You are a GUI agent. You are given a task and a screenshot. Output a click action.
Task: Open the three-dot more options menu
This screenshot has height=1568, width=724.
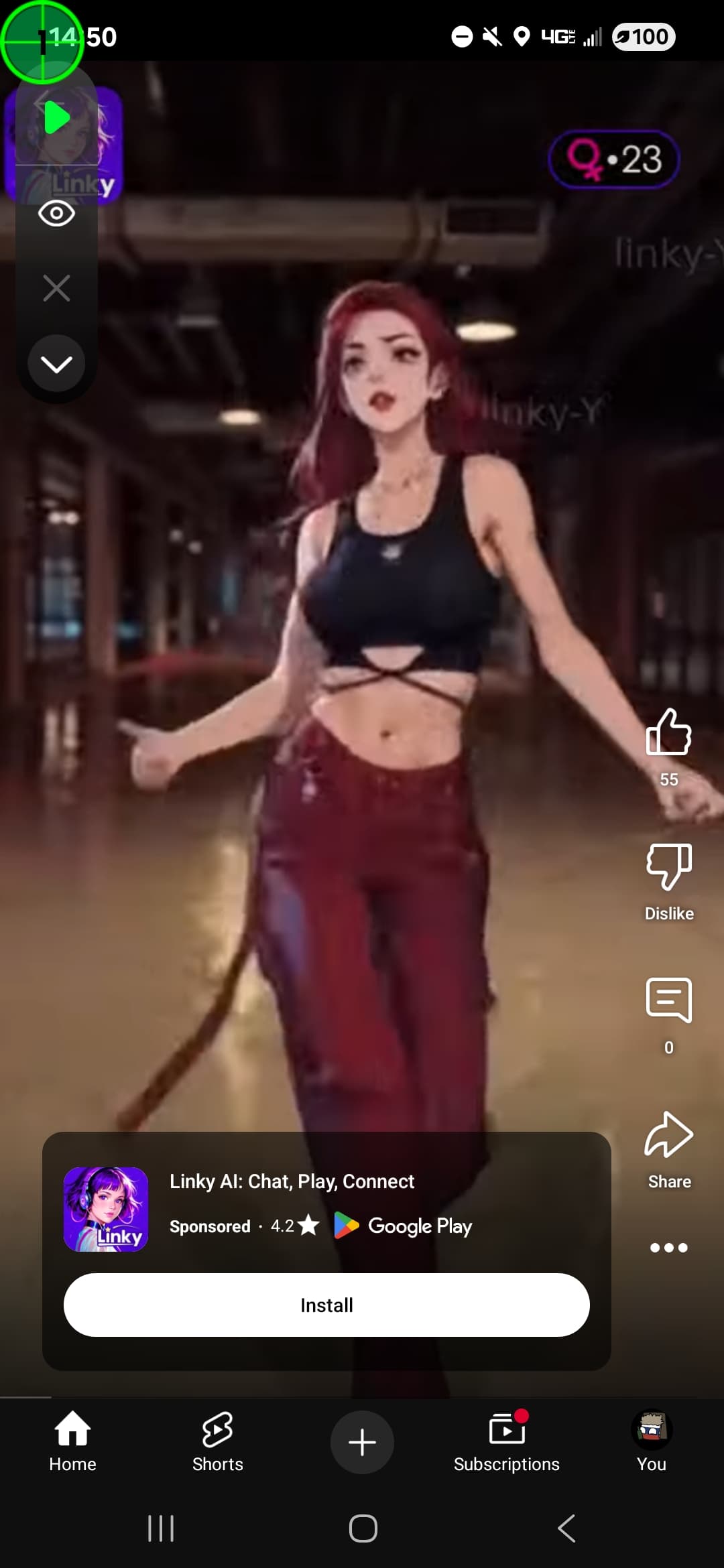[668, 1248]
